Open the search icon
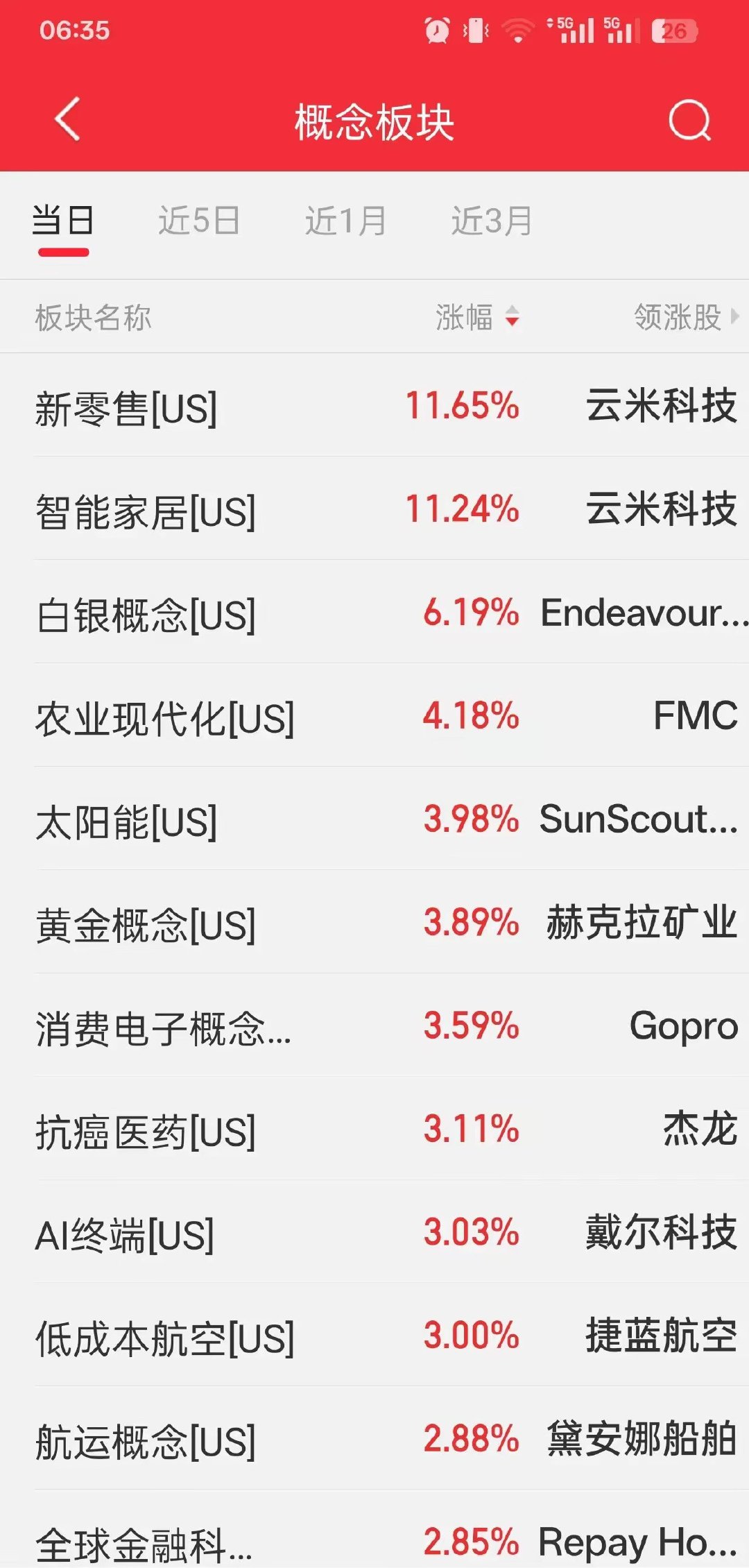 click(690, 120)
